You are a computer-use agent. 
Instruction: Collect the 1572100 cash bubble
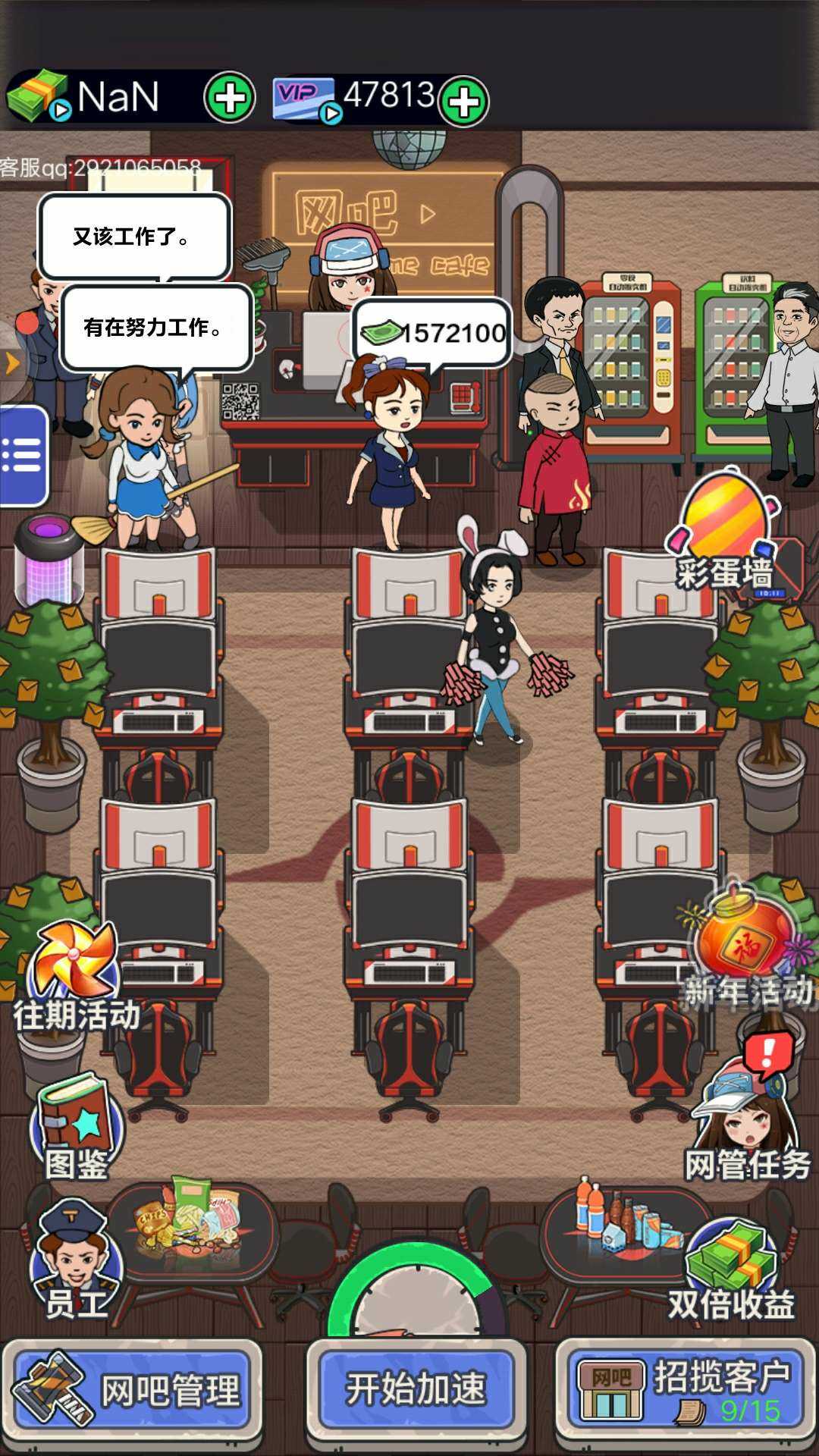[434, 333]
